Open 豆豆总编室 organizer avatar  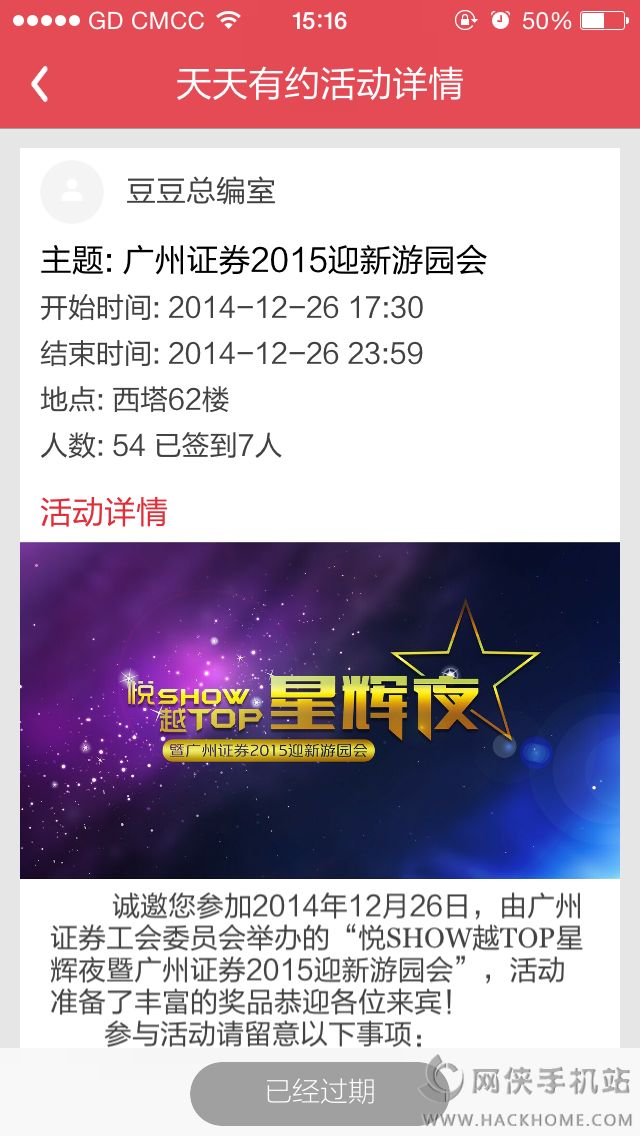point(72,192)
